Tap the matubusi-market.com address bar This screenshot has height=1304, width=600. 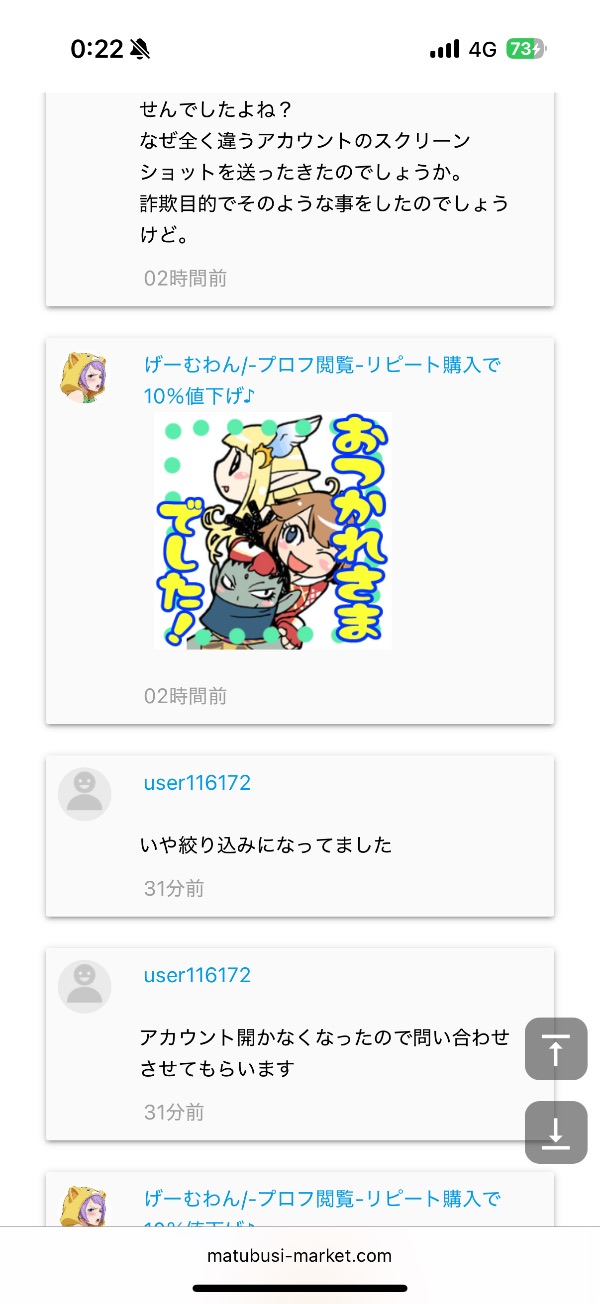click(300, 1255)
